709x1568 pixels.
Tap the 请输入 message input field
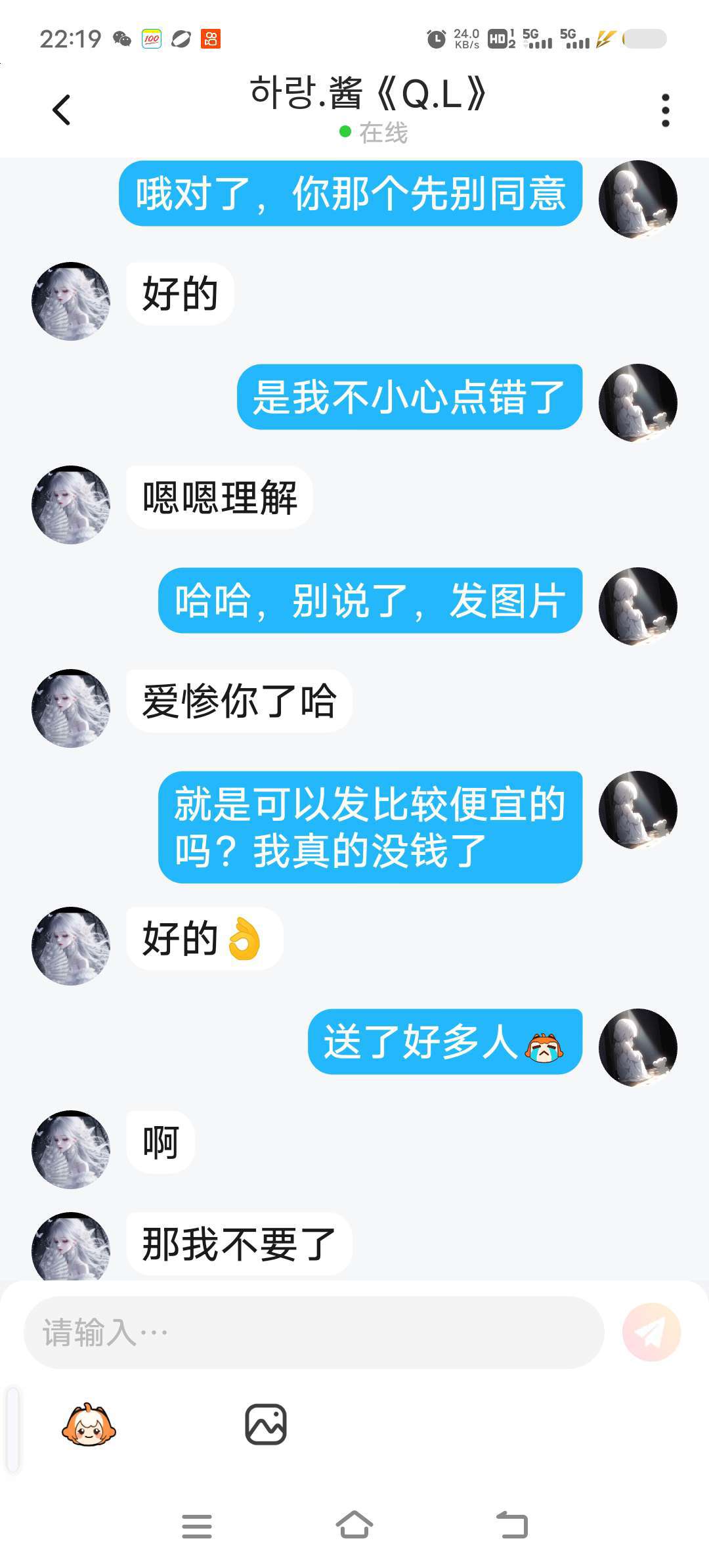(x=314, y=1332)
